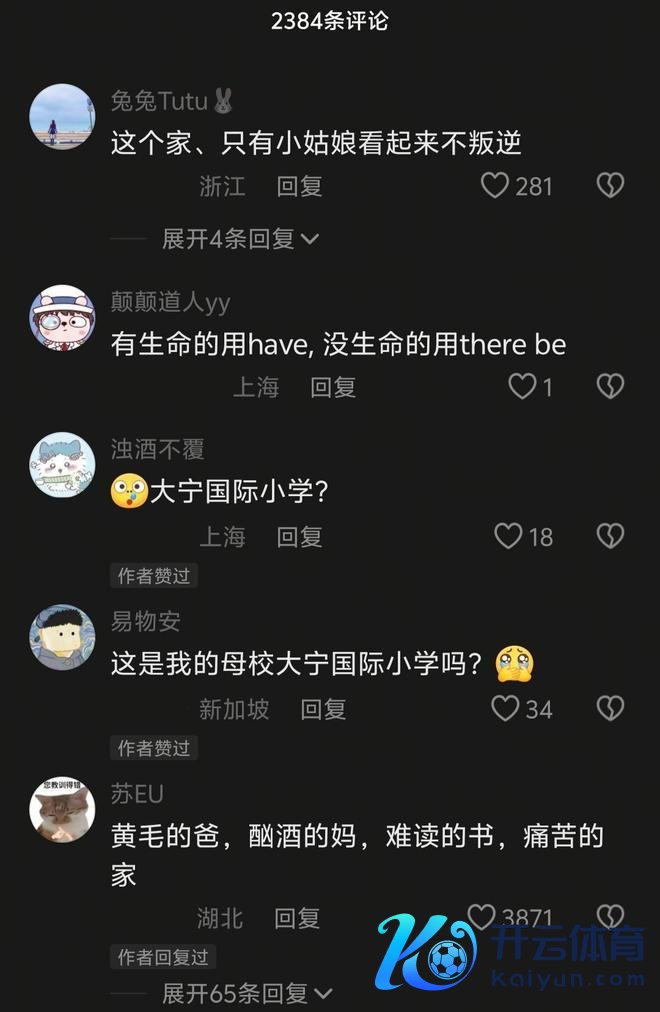Reply to 易物安's comment
Viewport: 660px width, 1012px height.
[323, 709]
